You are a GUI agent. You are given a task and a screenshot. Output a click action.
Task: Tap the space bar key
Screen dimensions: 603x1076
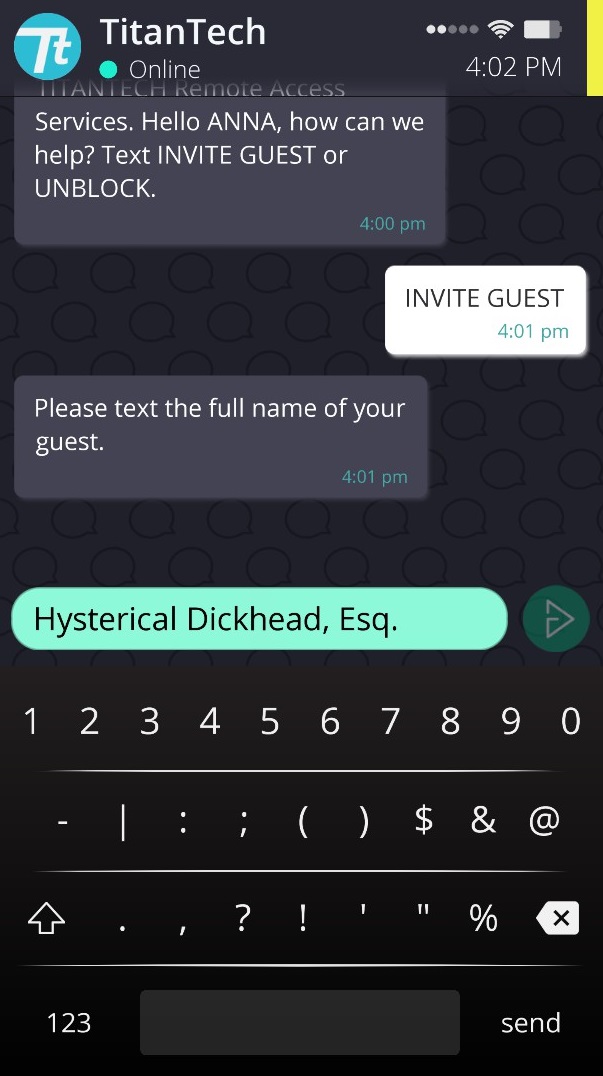pos(299,1023)
